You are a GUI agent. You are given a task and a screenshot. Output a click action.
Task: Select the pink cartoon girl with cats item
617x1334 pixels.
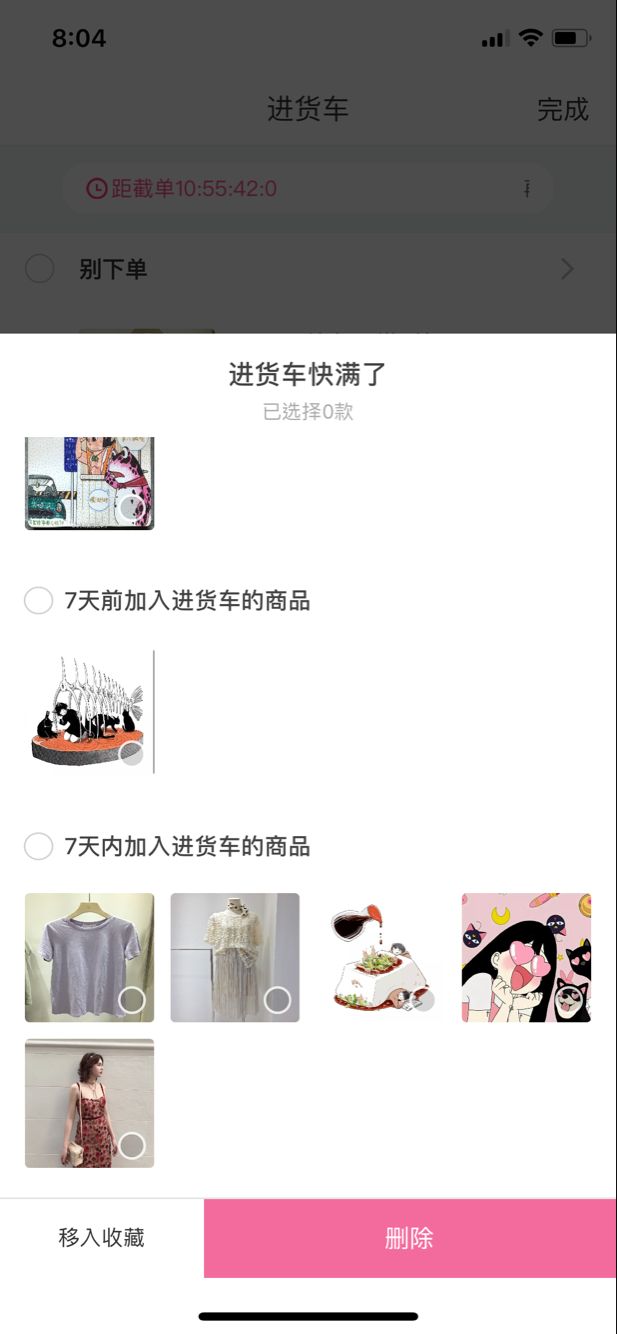526,958
